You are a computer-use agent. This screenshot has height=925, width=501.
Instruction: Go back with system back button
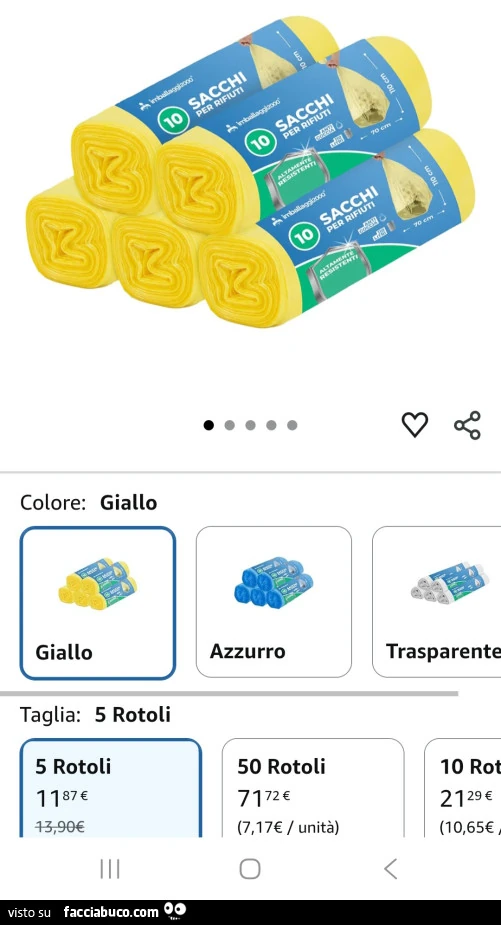click(x=390, y=868)
